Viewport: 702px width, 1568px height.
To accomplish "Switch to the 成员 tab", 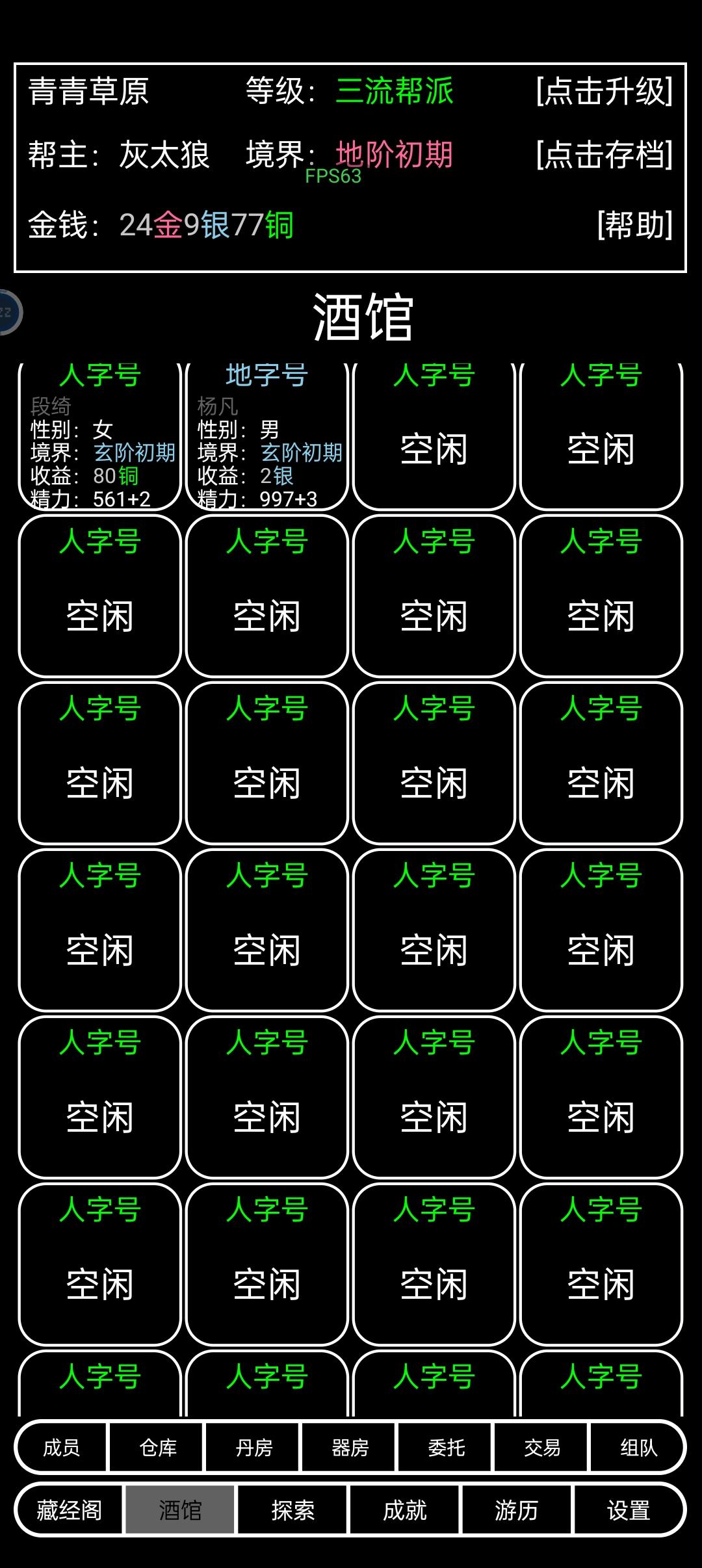I will click(62, 1447).
